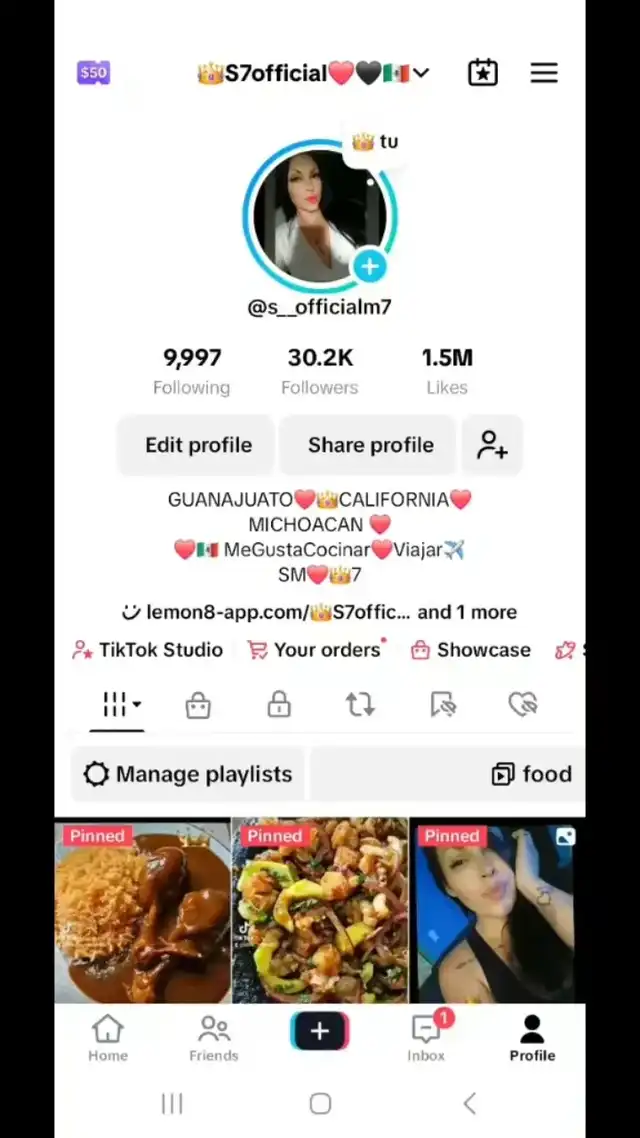The height and width of the screenshot is (1138, 640).
Task: Open the add friends icon
Action: [x=492, y=445]
